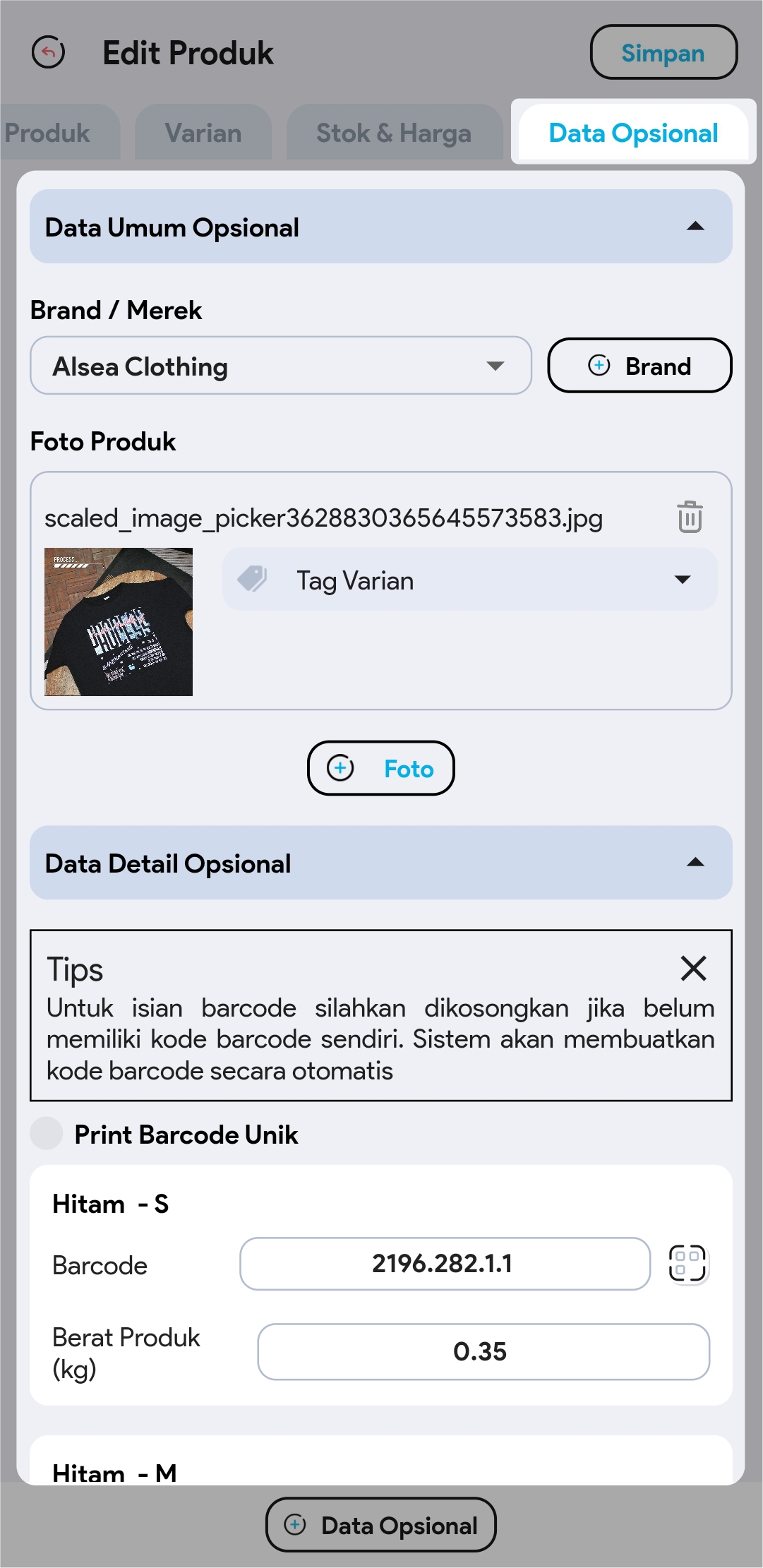This screenshot has height=1568, width=763.
Task: Enable Print Barcode Unik
Action: pos(47,1134)
